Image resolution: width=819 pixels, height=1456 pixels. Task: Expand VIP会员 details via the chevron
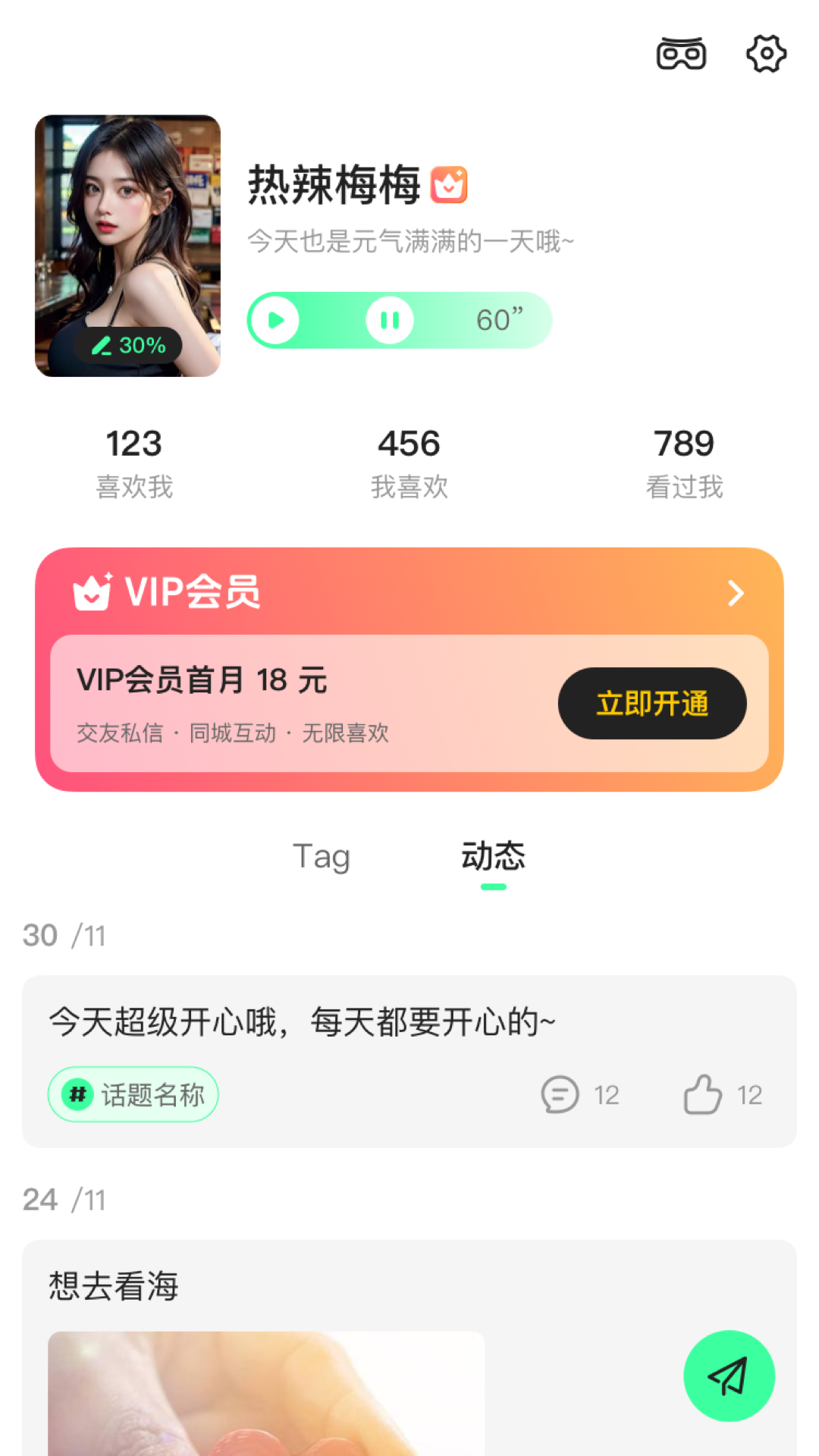735,594
